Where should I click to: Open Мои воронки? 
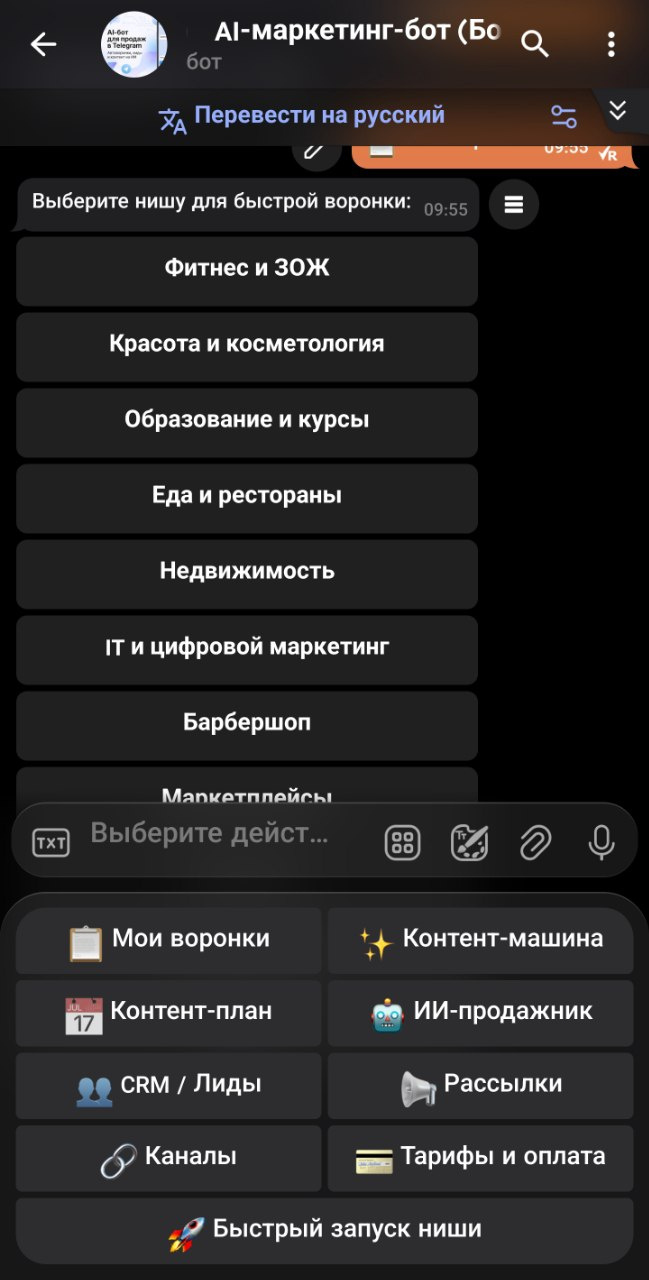click(168, 940)
